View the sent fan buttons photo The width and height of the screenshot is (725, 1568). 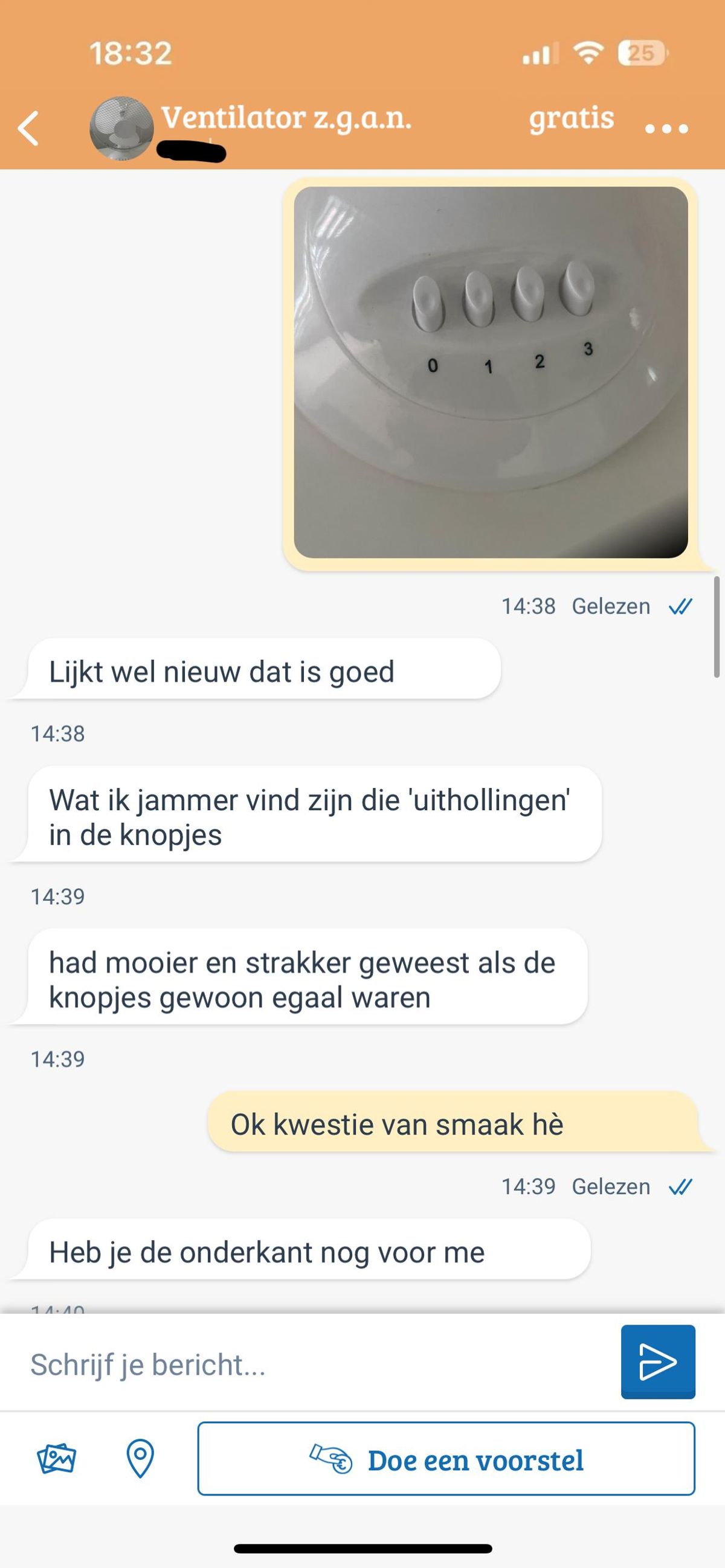point(491,373)
